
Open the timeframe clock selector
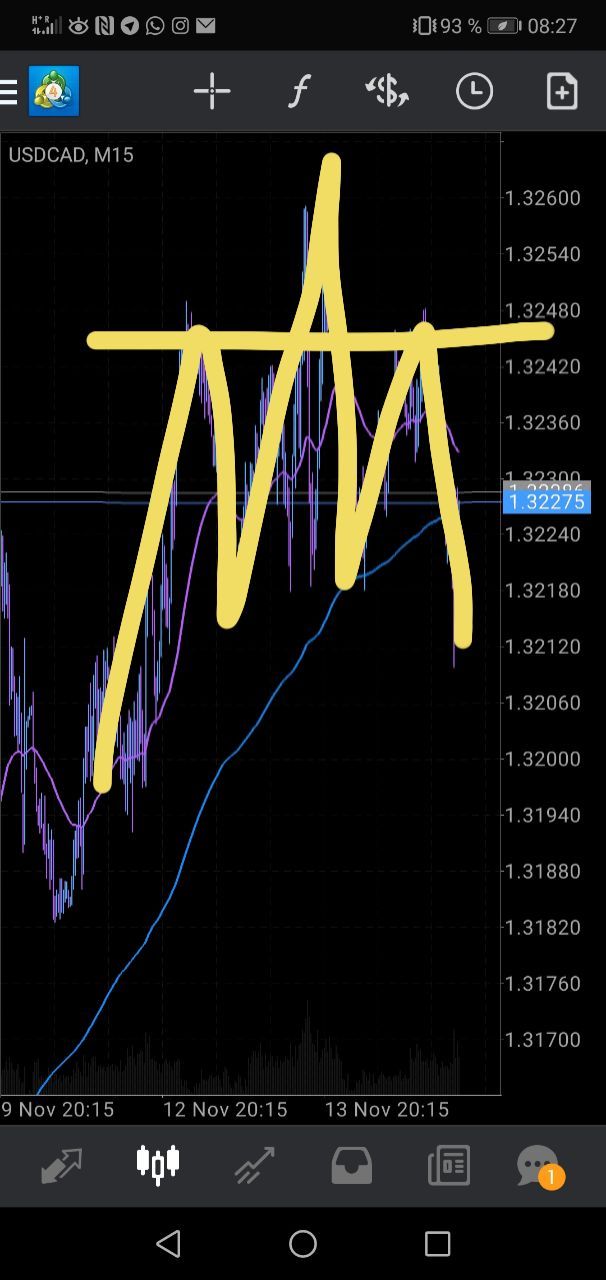[x=474, y=92]
